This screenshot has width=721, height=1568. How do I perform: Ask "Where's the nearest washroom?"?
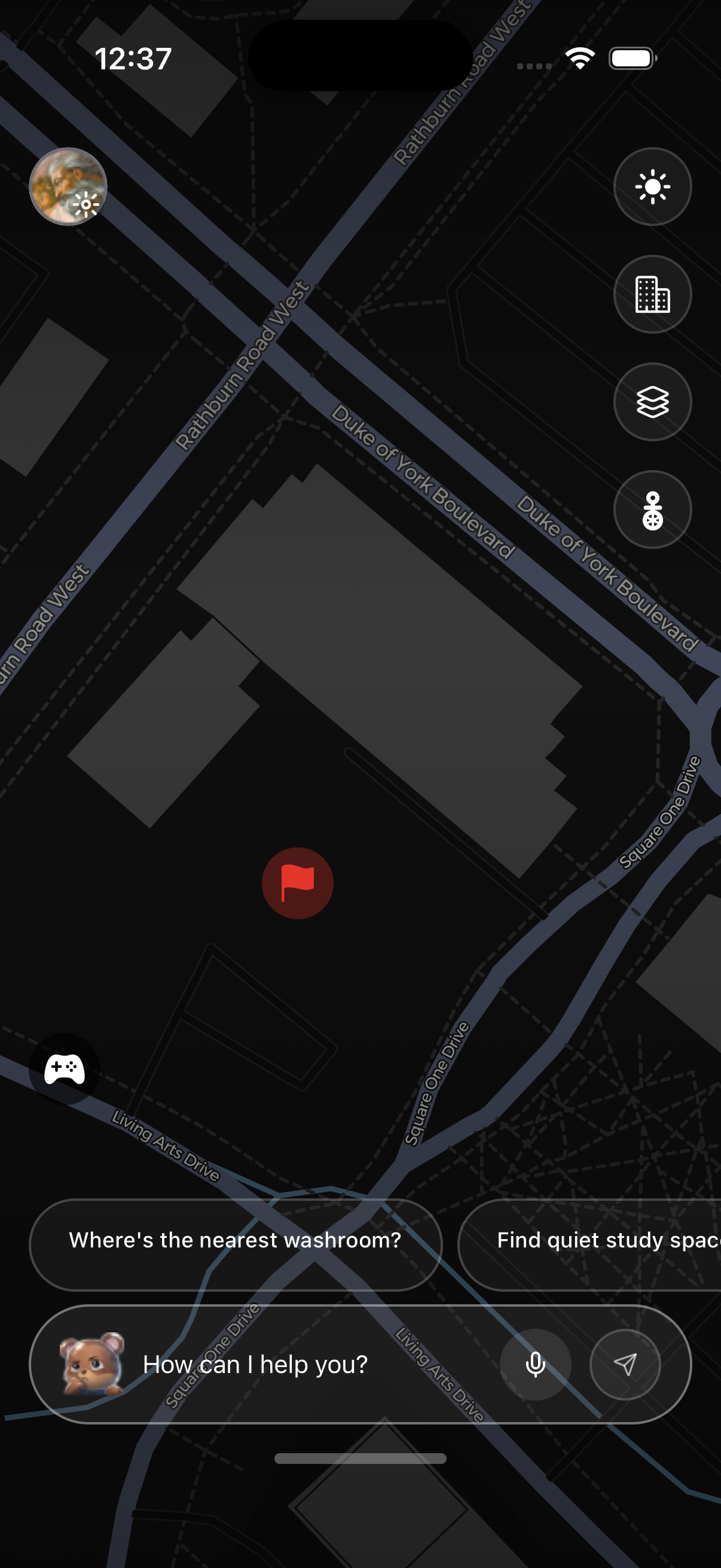point(236,1240)
